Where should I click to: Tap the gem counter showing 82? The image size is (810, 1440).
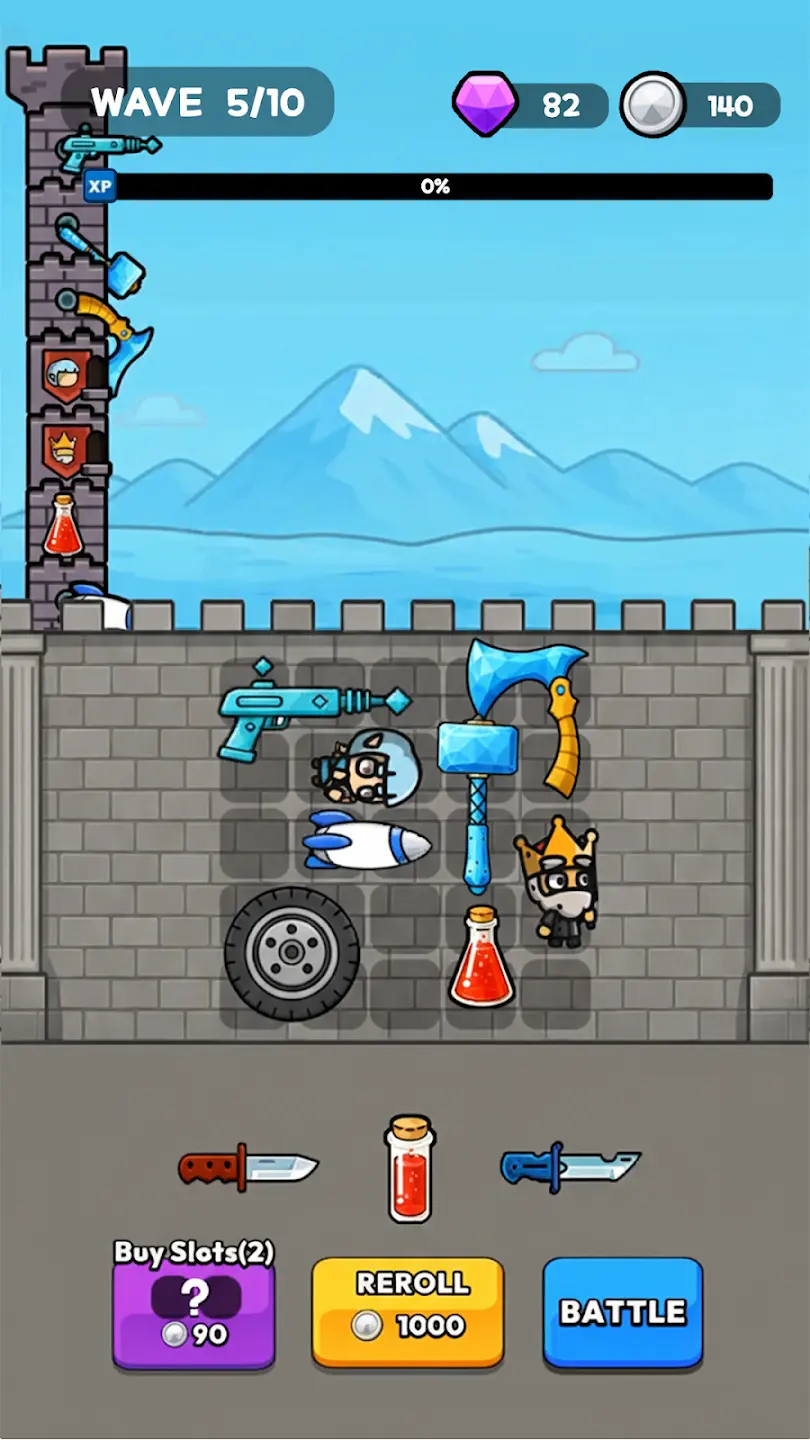pos(527,103)
